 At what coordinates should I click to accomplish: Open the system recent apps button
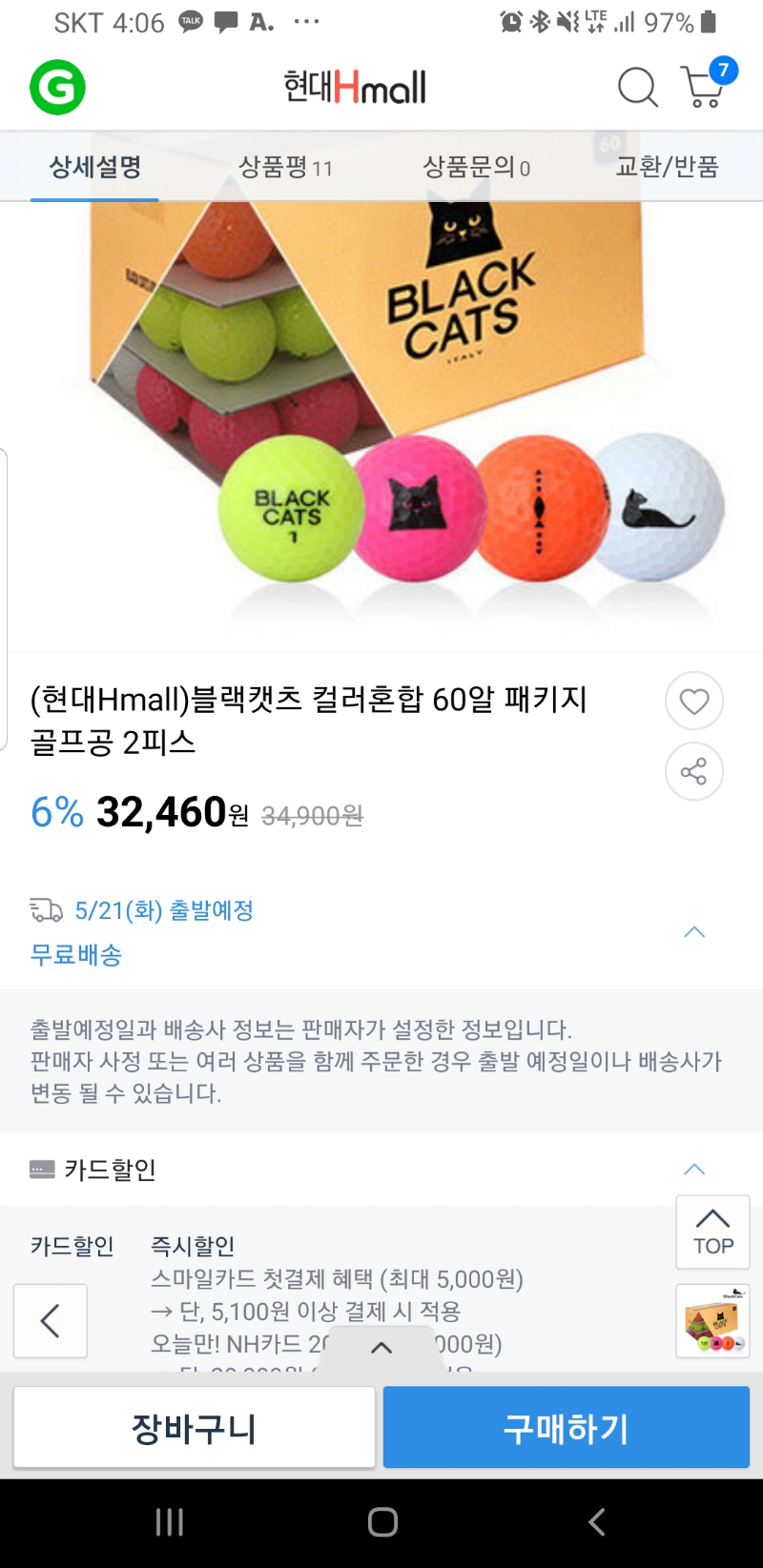(x=169, y=1522)
